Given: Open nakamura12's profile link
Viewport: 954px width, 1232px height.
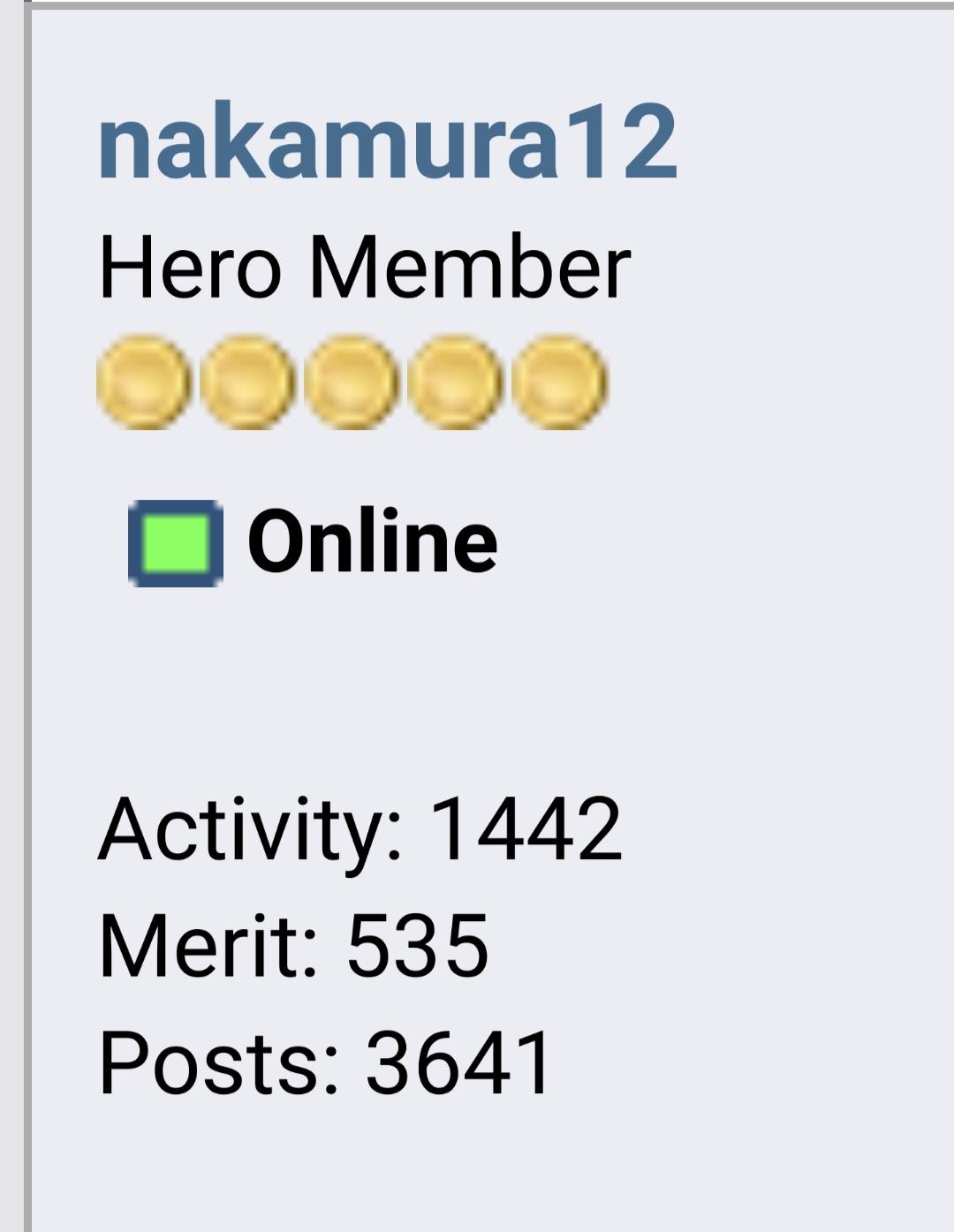Looking at the screenshot, I should coord(387,143).
